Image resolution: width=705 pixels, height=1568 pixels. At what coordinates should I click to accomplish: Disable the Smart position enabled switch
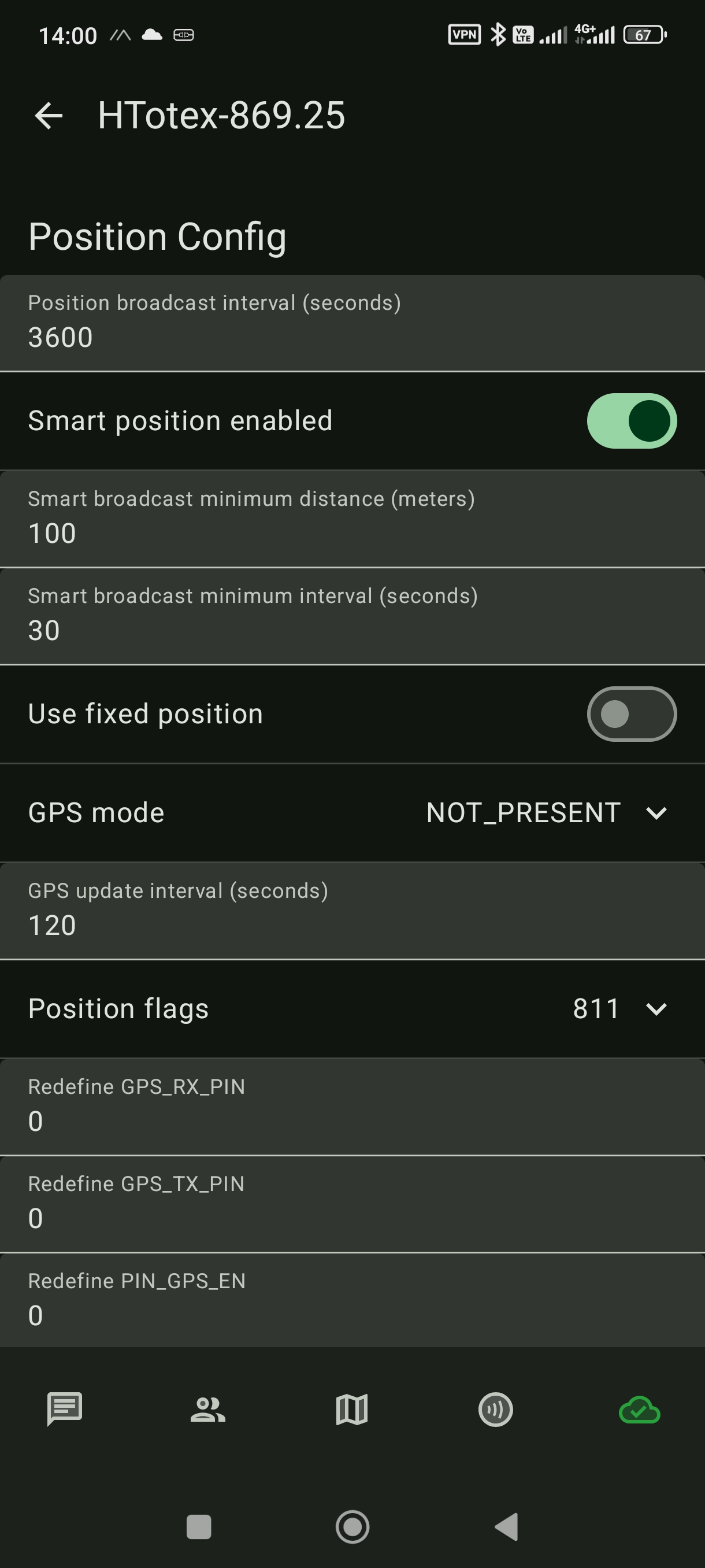pyautogui.click(x=632, y=420)
